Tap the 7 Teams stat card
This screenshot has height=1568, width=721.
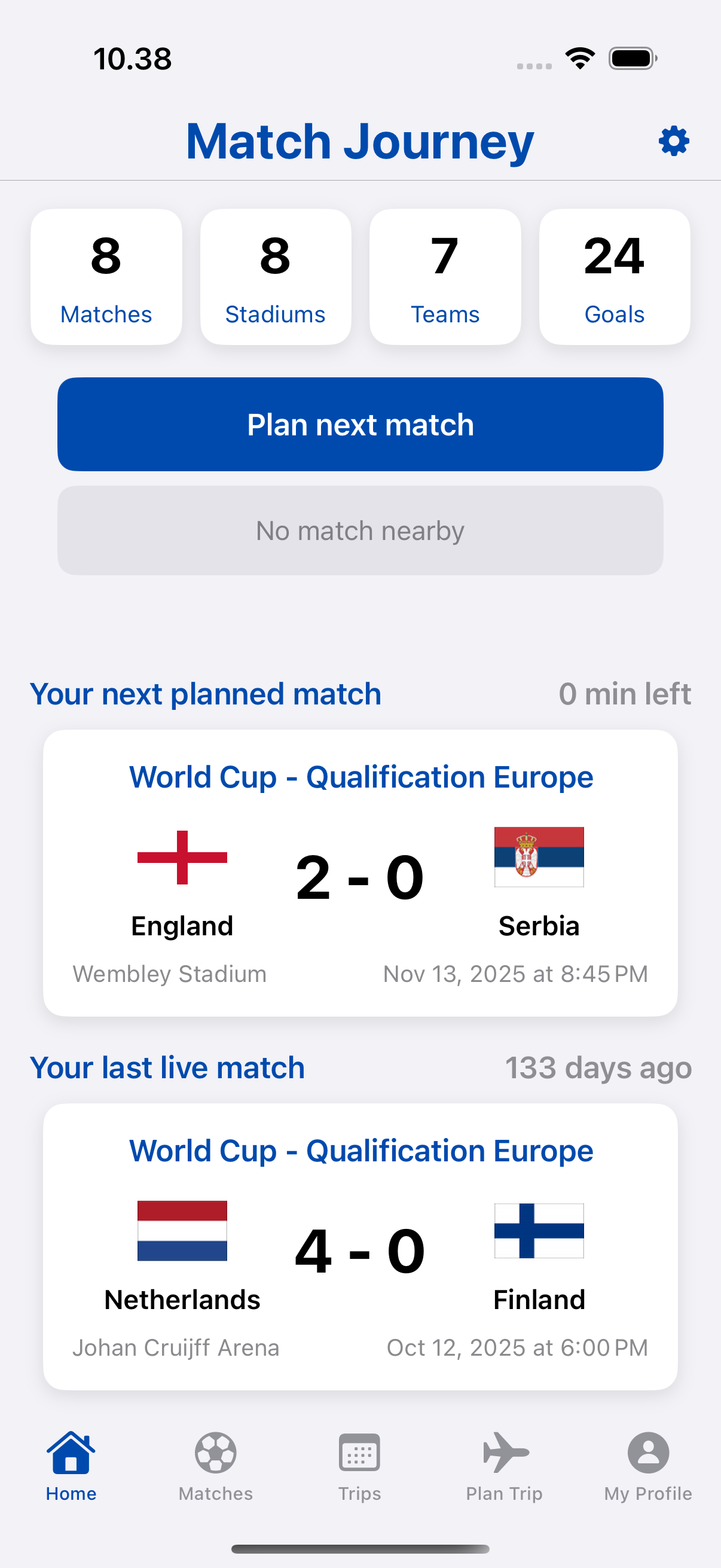coord(445,276)
